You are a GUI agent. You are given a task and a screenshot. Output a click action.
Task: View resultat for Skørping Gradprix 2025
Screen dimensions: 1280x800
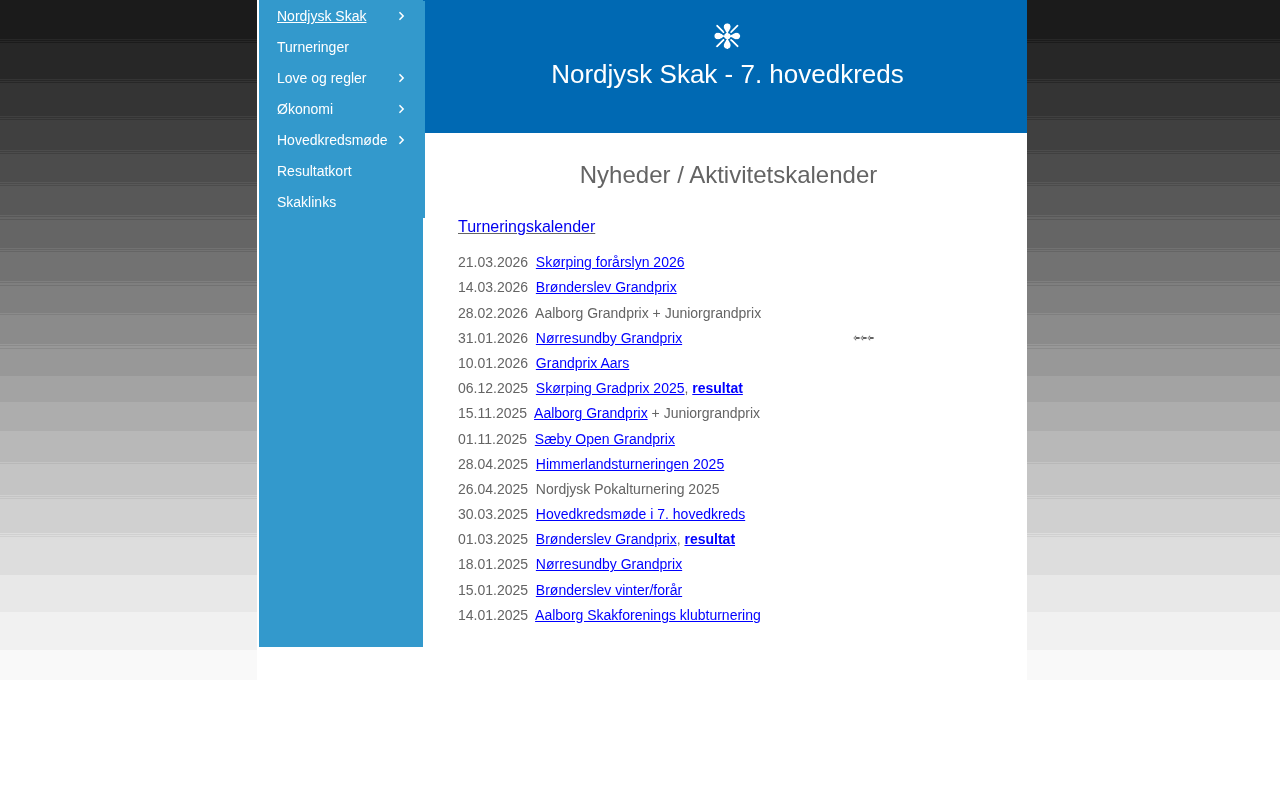point(717,388)
